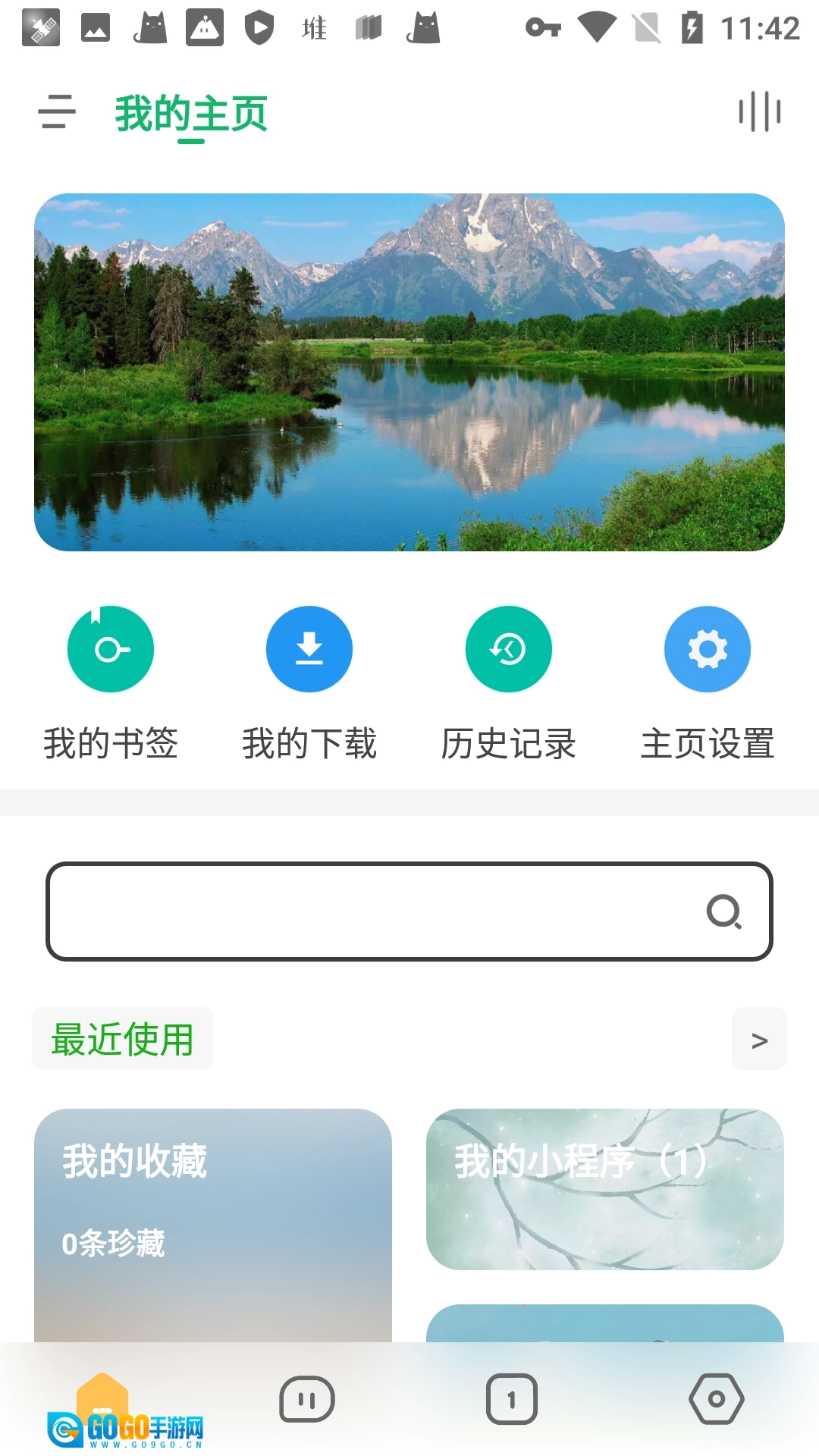This screenshot has height=1456, width=819.
Task: Tap the rounded face icon in bottom bar
Action: click(x=307, y=1399)
